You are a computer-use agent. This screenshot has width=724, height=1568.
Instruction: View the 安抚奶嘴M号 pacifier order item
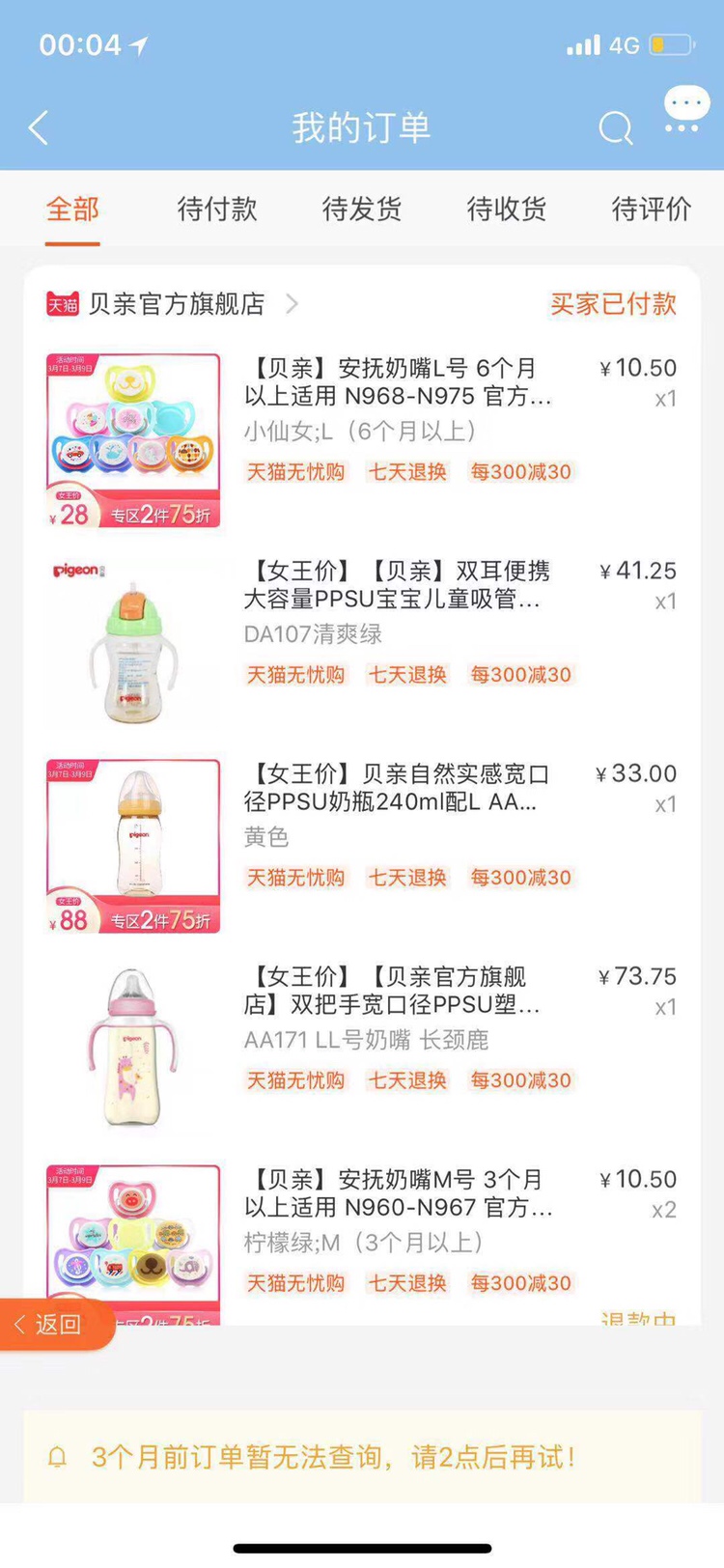click(398, 1193)
